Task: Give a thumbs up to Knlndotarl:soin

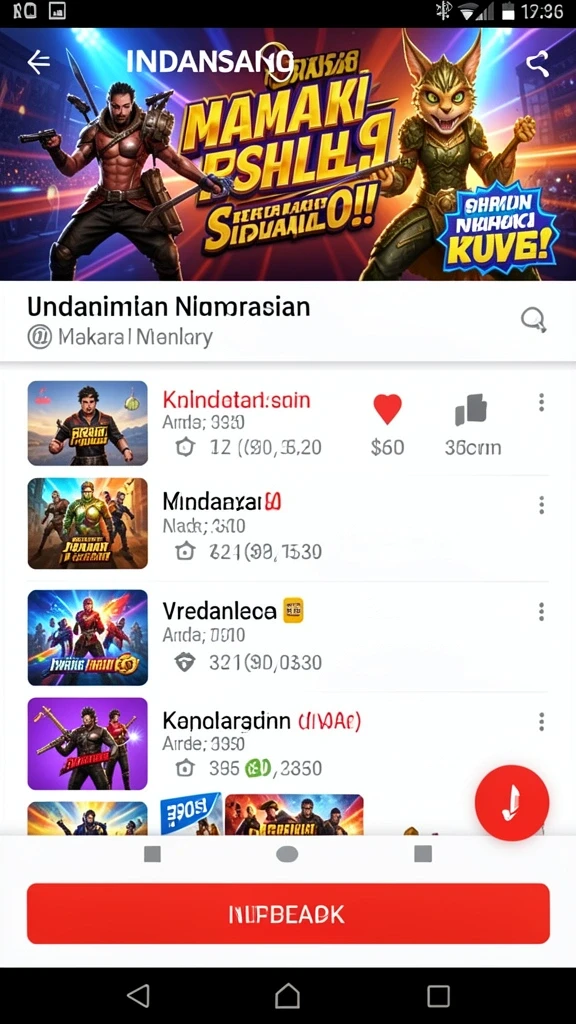Action: tap(472, 410)
